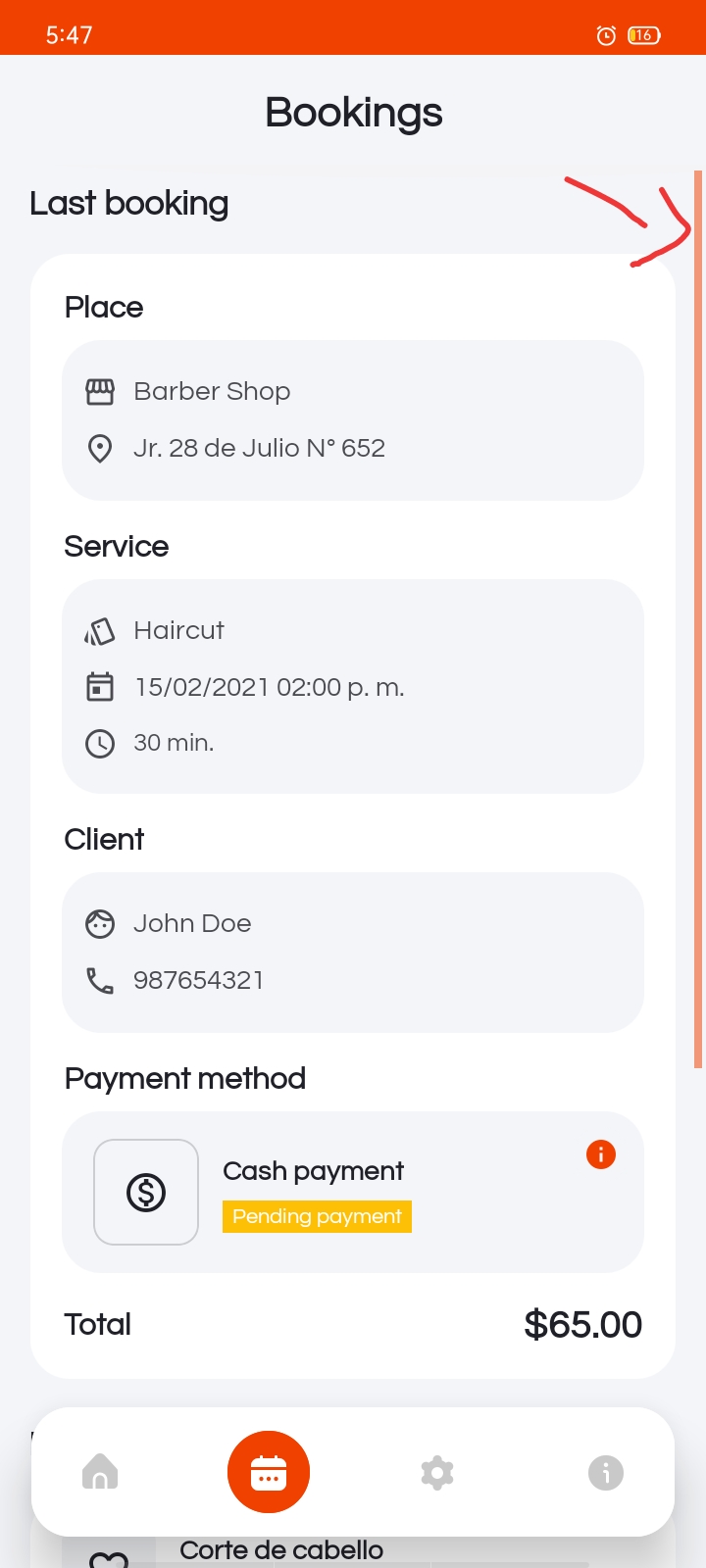Viewport: 706px width, 1568px height.
Task: Open the home tab in the bottom bar
Action: [100, 1472]
